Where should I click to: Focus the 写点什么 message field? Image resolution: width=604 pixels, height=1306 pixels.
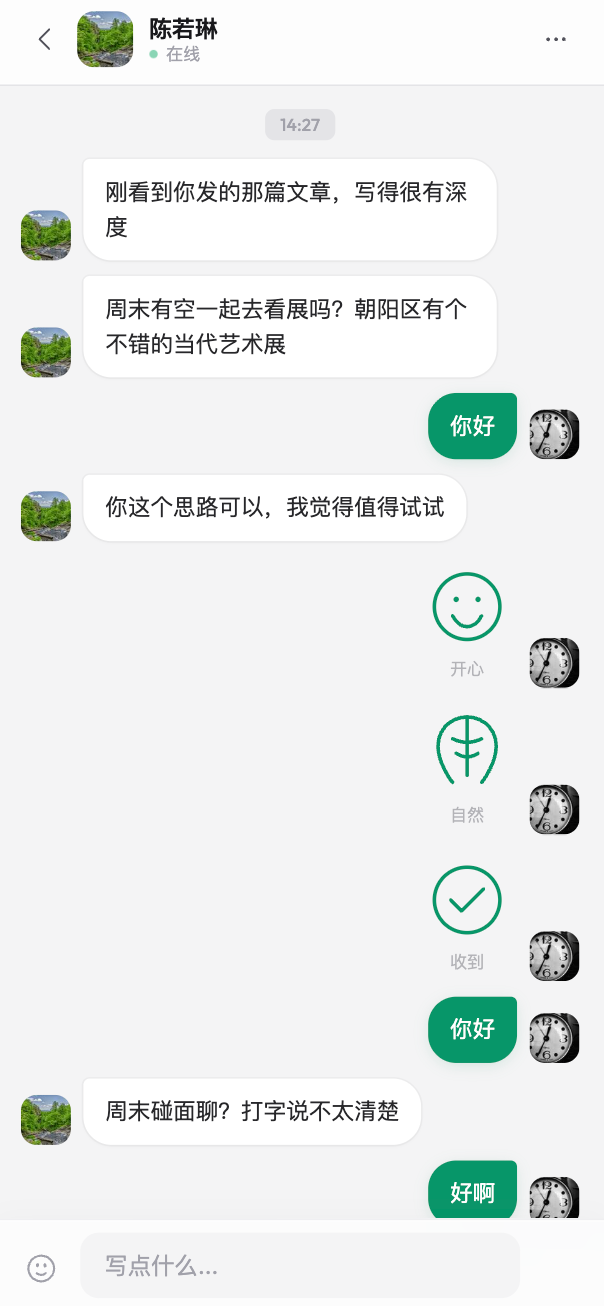click(300, 1266)
